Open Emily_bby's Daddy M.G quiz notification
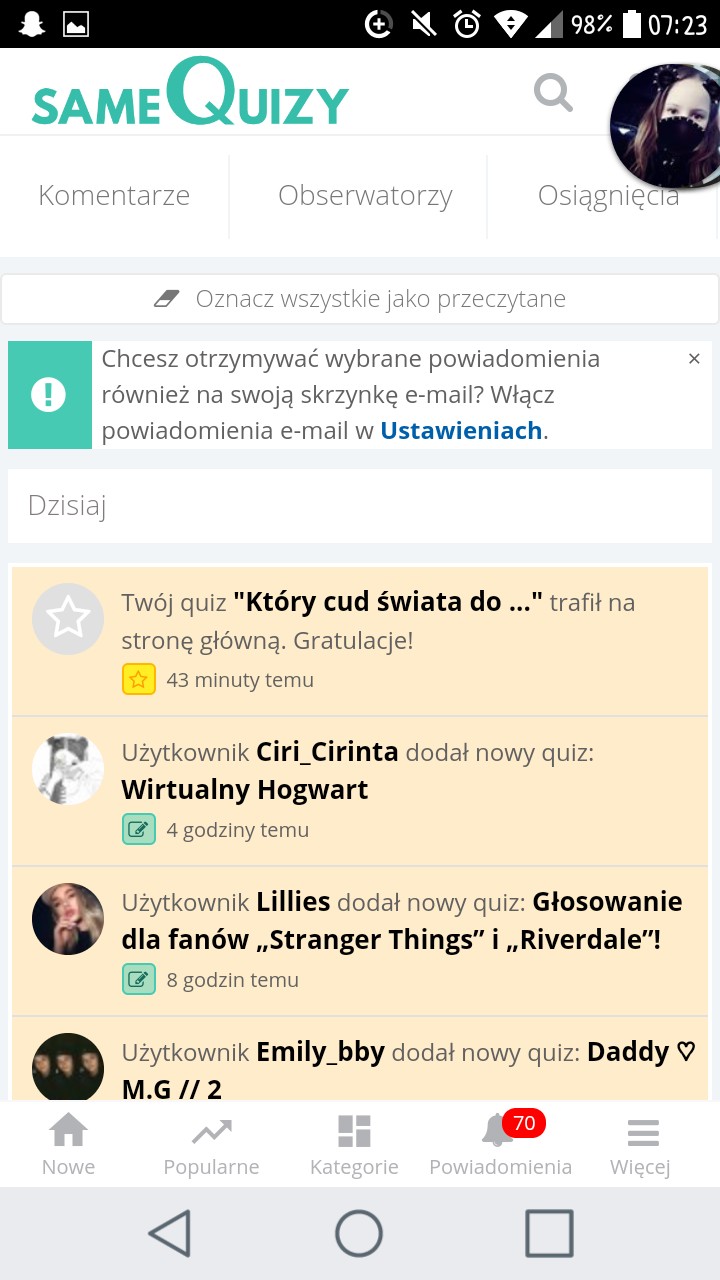The height and width of the screenshot is (1280, 720). [x=400, y=1068]
